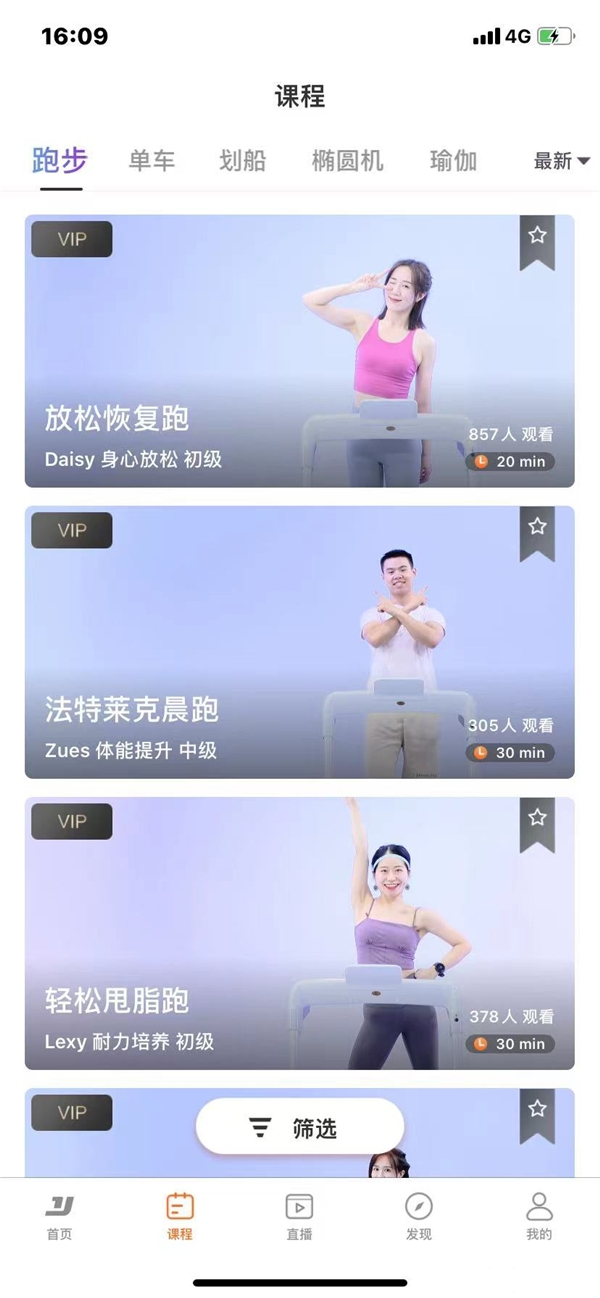Favorite the 法特莱克晨跑 course
This screenshot has width=600, height=1298.
[x=537, y=527]
